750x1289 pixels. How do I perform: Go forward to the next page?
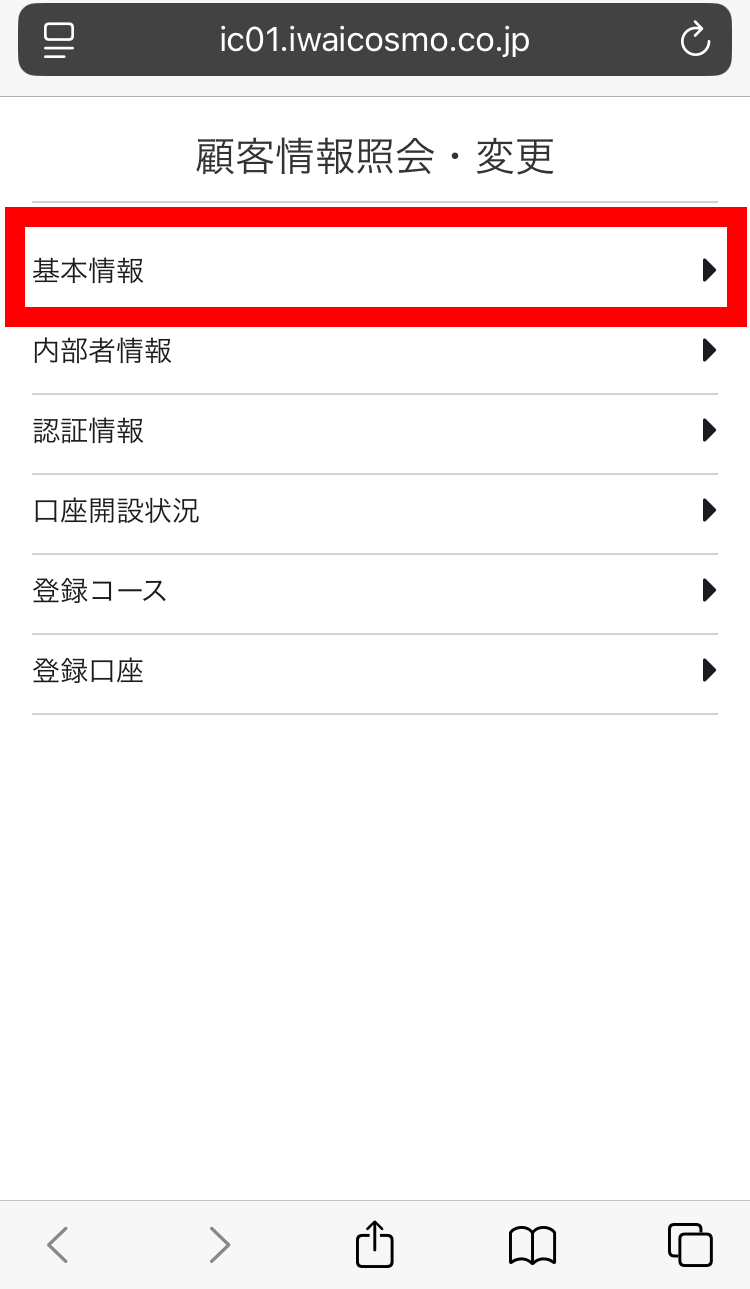(219, 1245)
